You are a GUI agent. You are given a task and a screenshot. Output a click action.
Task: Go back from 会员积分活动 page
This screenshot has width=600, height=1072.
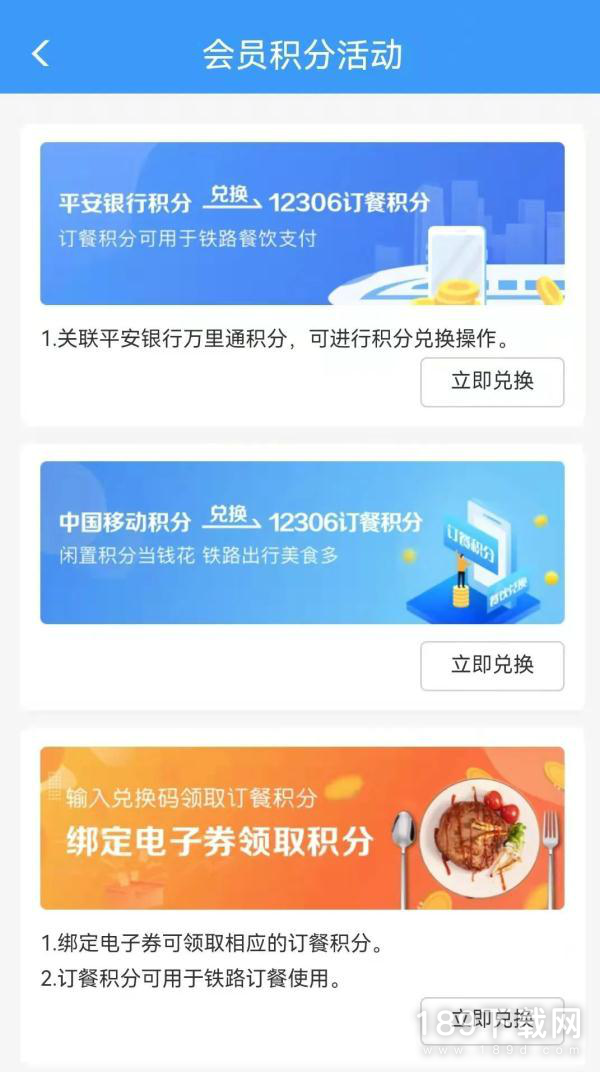point(40,53)
